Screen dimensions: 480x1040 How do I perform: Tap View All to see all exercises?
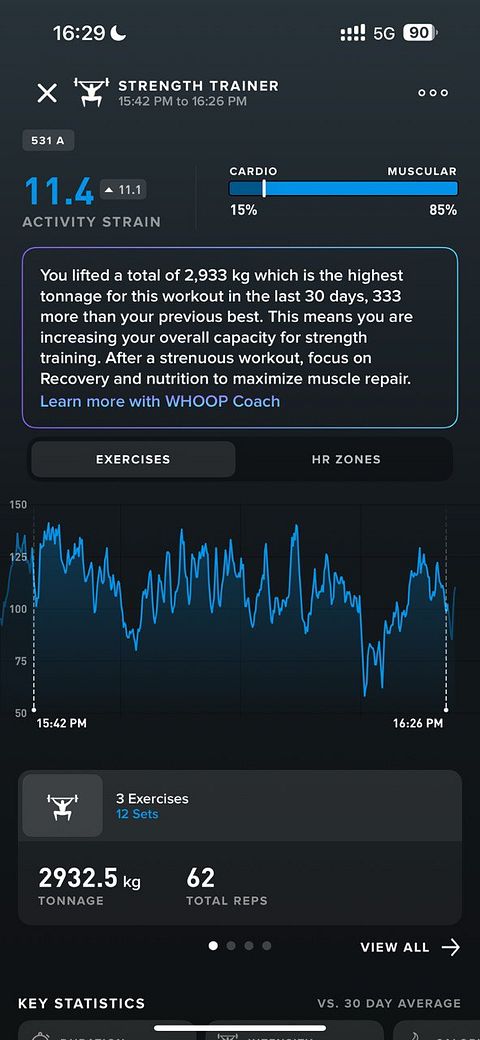410,947
